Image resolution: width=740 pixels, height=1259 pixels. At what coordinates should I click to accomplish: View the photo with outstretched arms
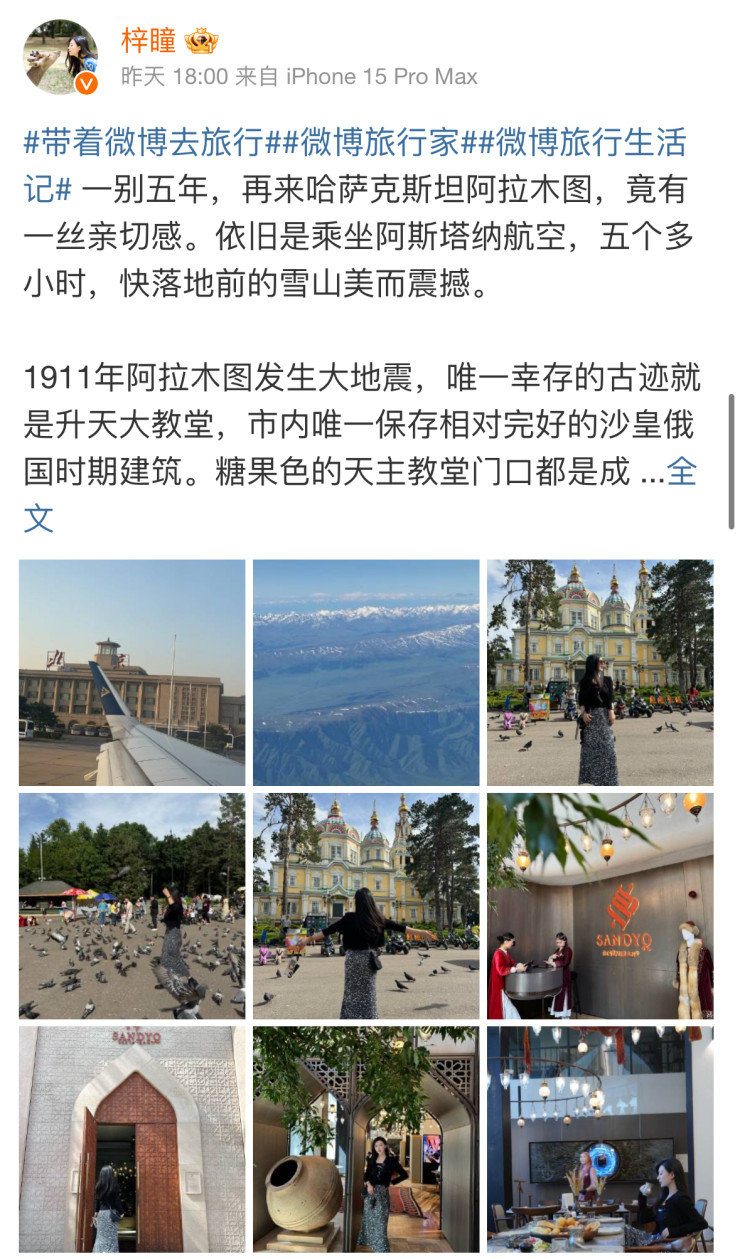click(366, 906)
